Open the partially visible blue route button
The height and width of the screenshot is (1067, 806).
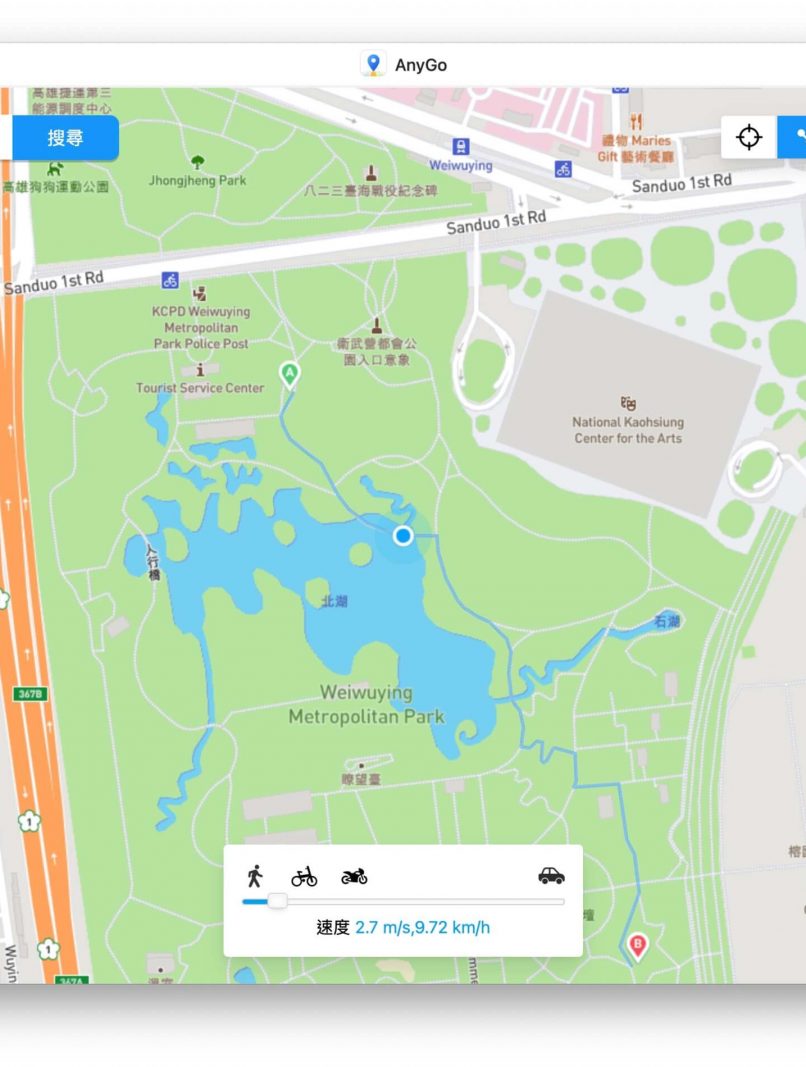[x=794, y=137]
